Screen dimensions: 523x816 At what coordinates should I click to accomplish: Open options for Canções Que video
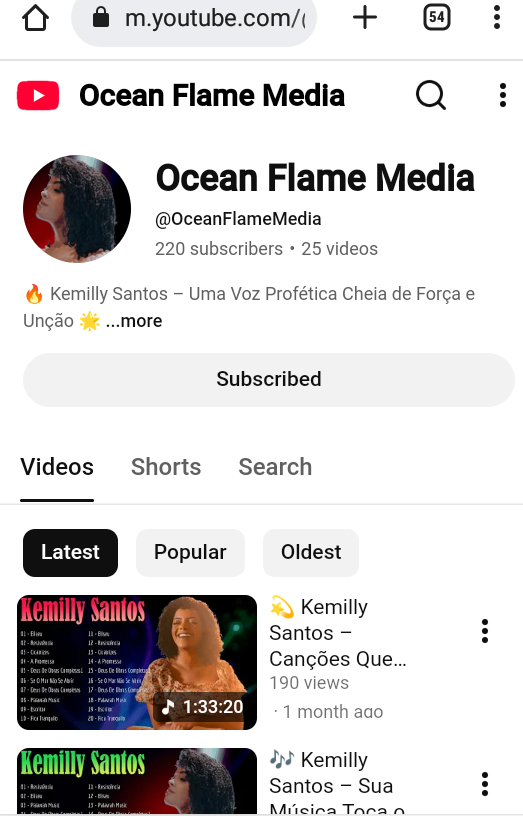485,631
